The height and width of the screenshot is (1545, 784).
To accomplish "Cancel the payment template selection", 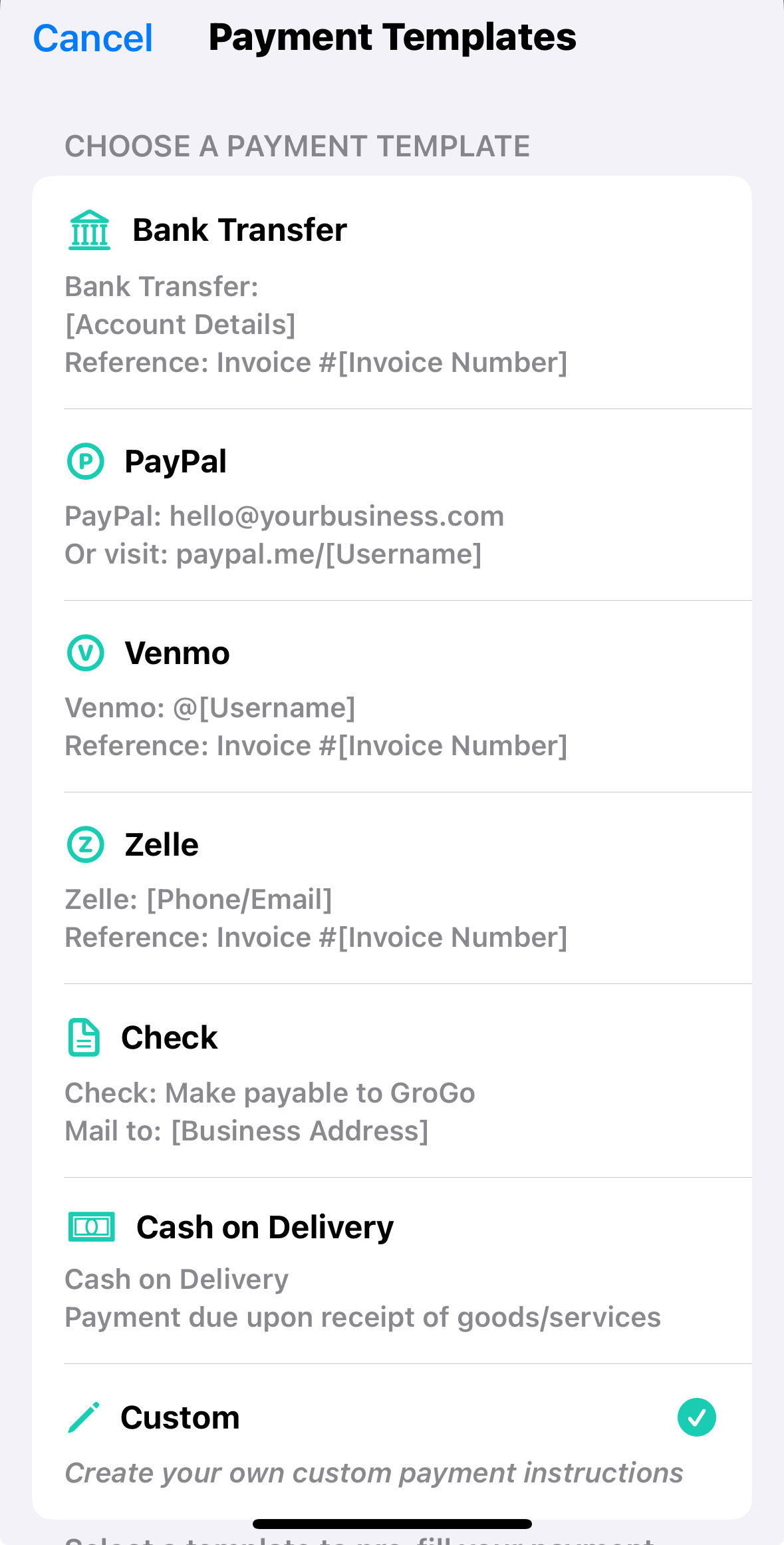I will pyautogui.click(x=93, y=38).
